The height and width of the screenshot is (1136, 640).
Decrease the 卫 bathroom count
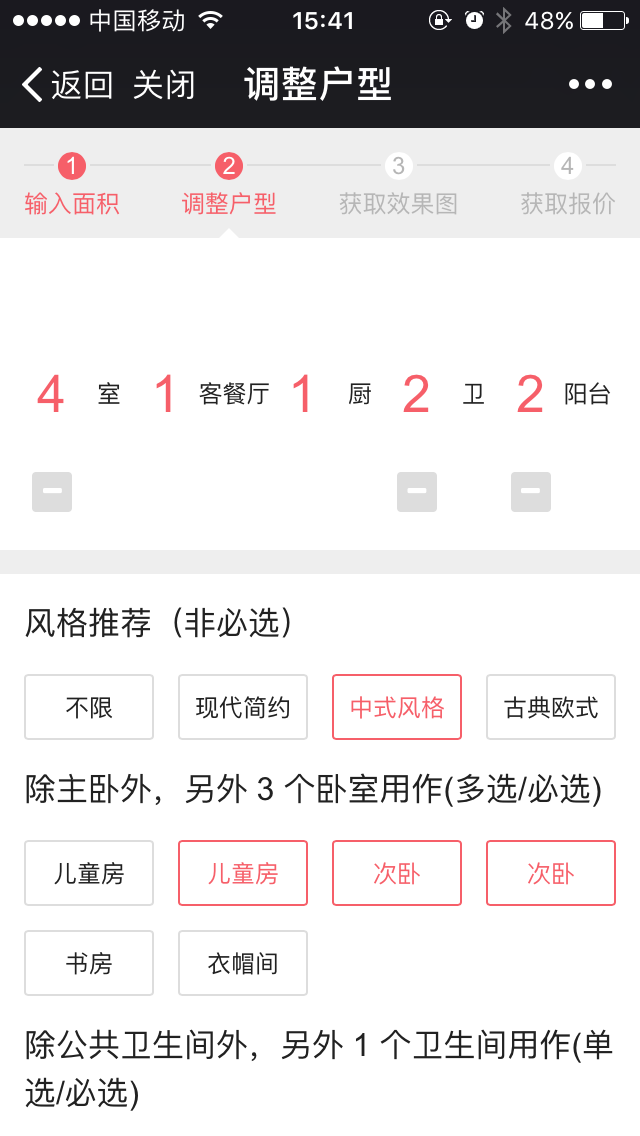pyautogui.click(x=417, y=492)
